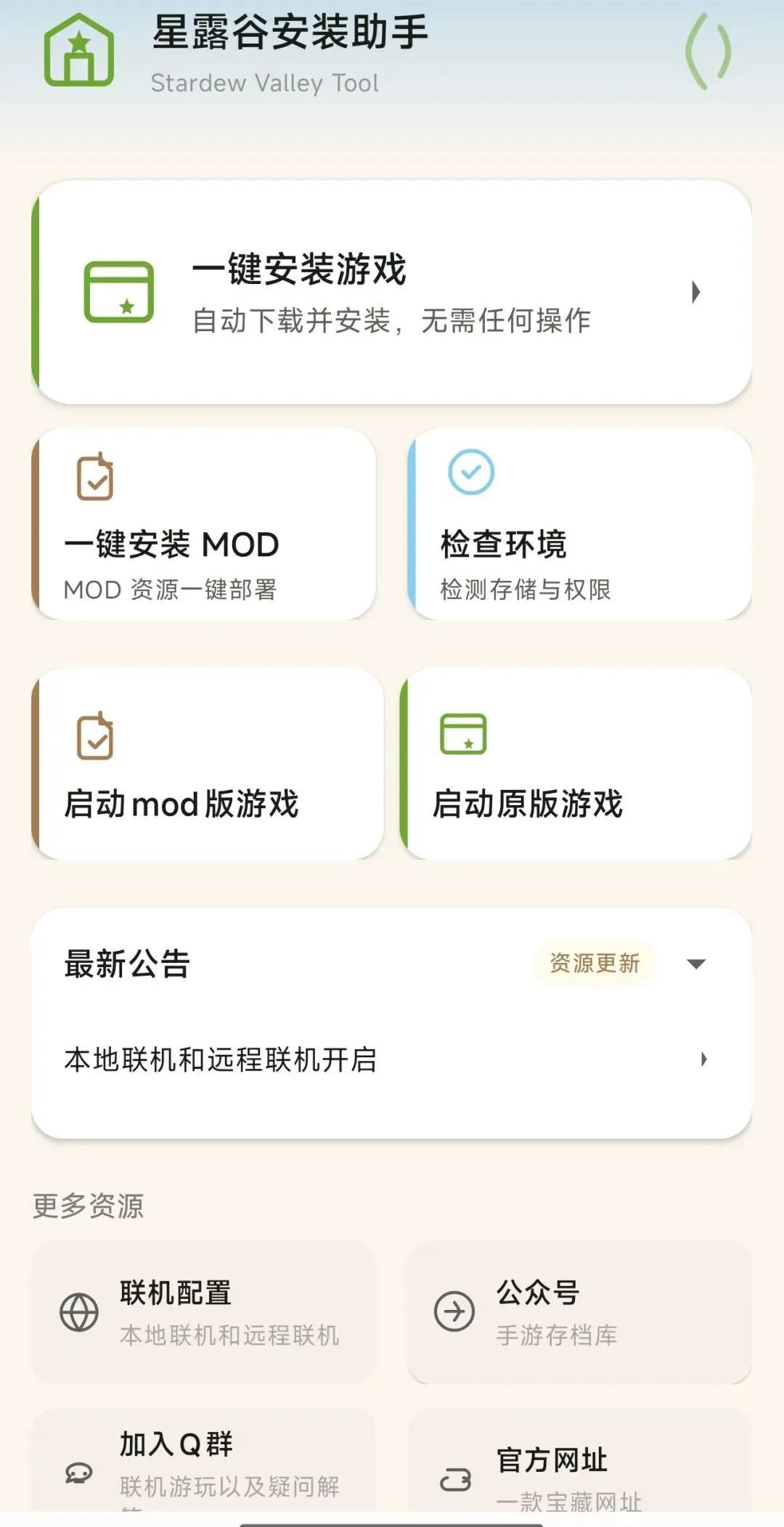Open 官方网址 link card

tap(579, 1461)
